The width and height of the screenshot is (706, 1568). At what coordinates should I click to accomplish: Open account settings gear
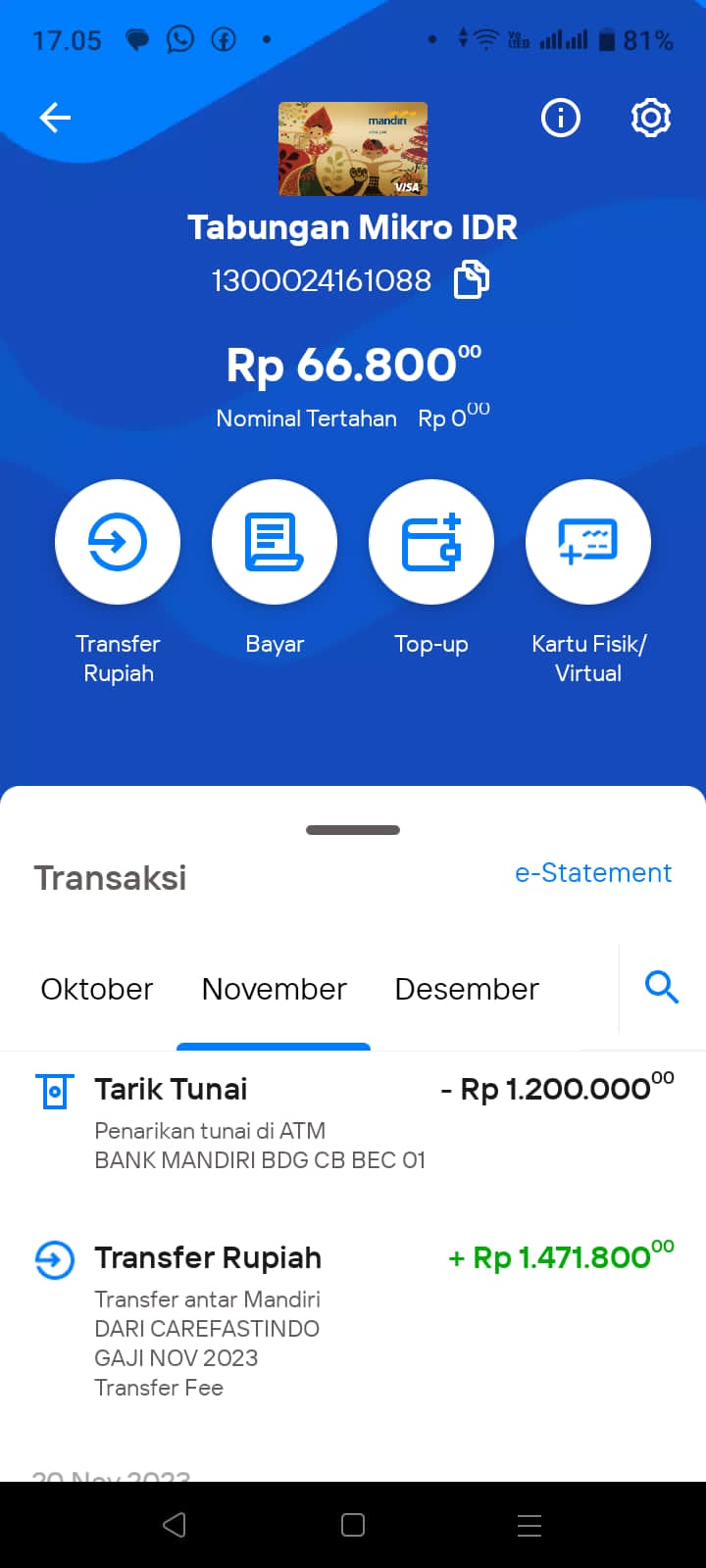click(651, 119)
